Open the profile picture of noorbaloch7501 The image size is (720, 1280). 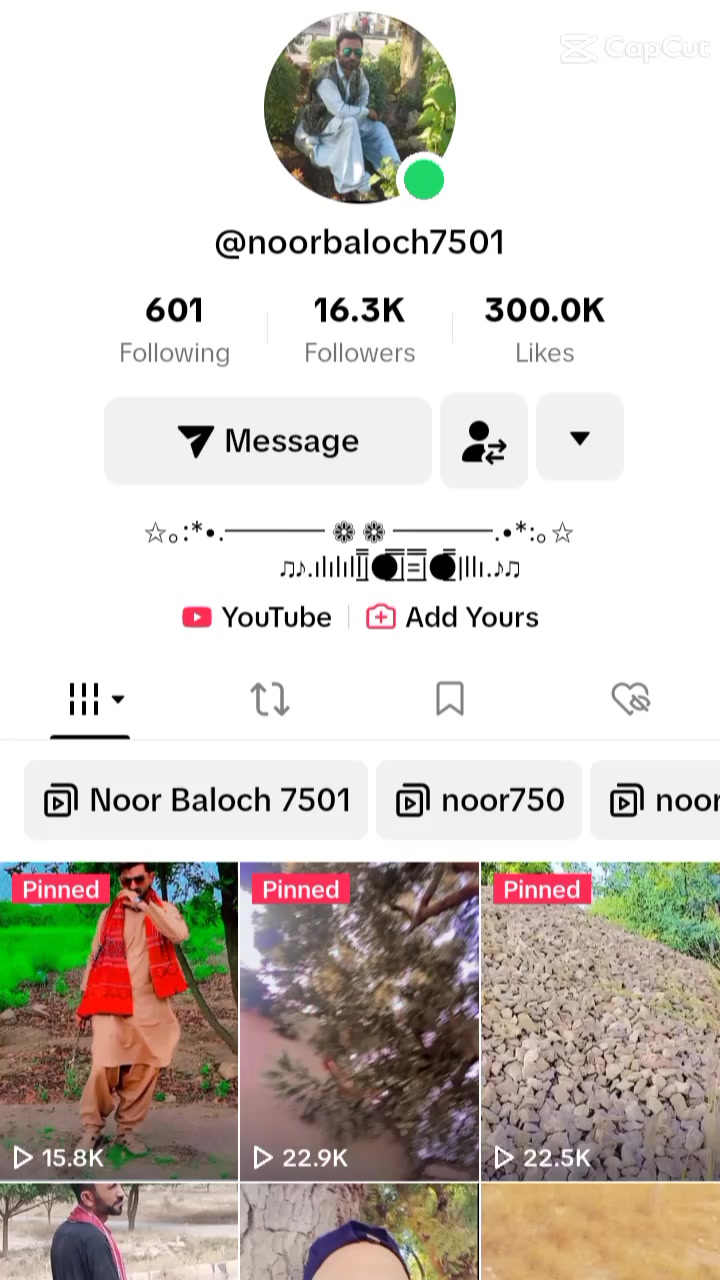click(360, 108)
